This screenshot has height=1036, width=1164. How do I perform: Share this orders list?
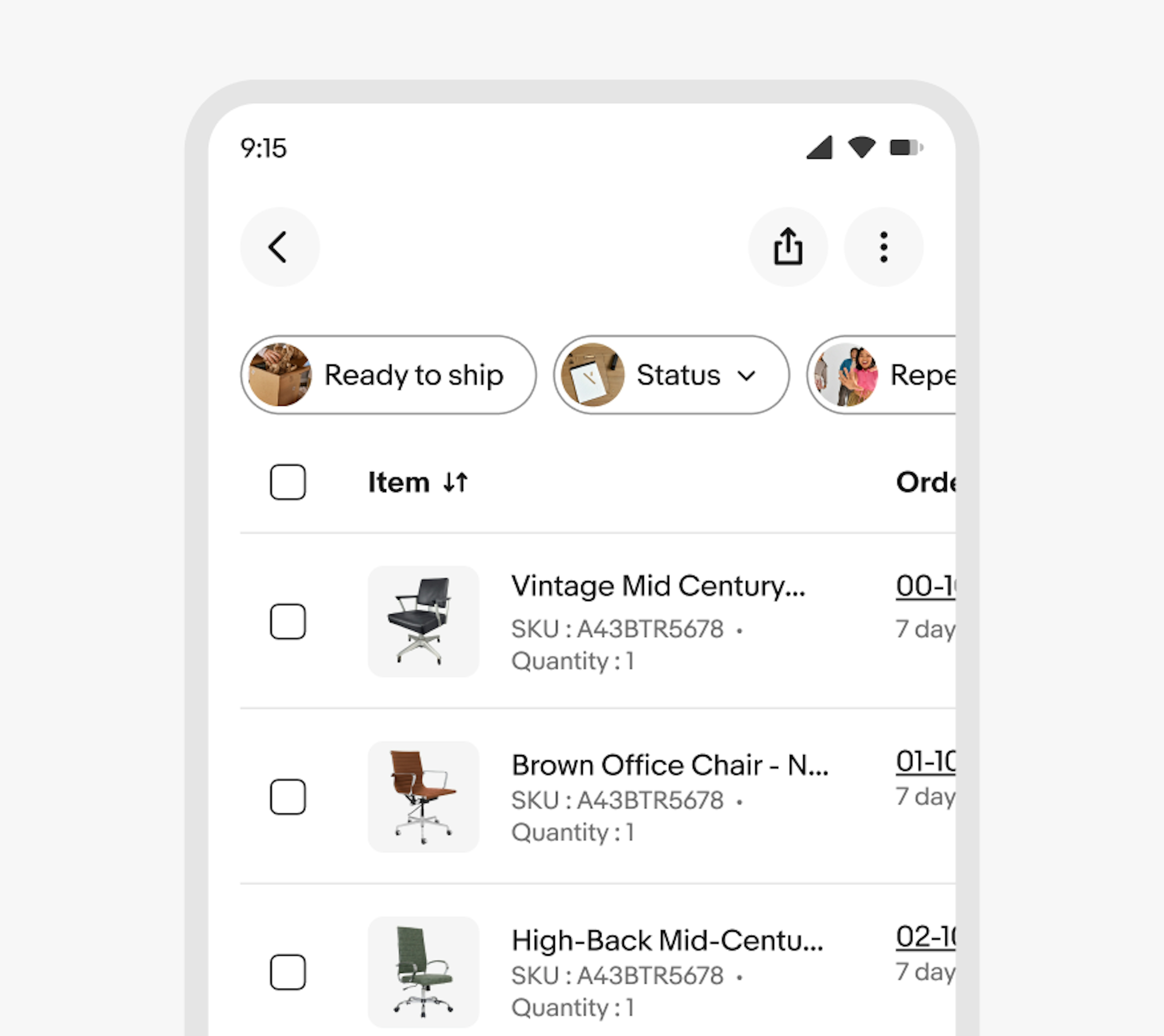click(788, 247)
